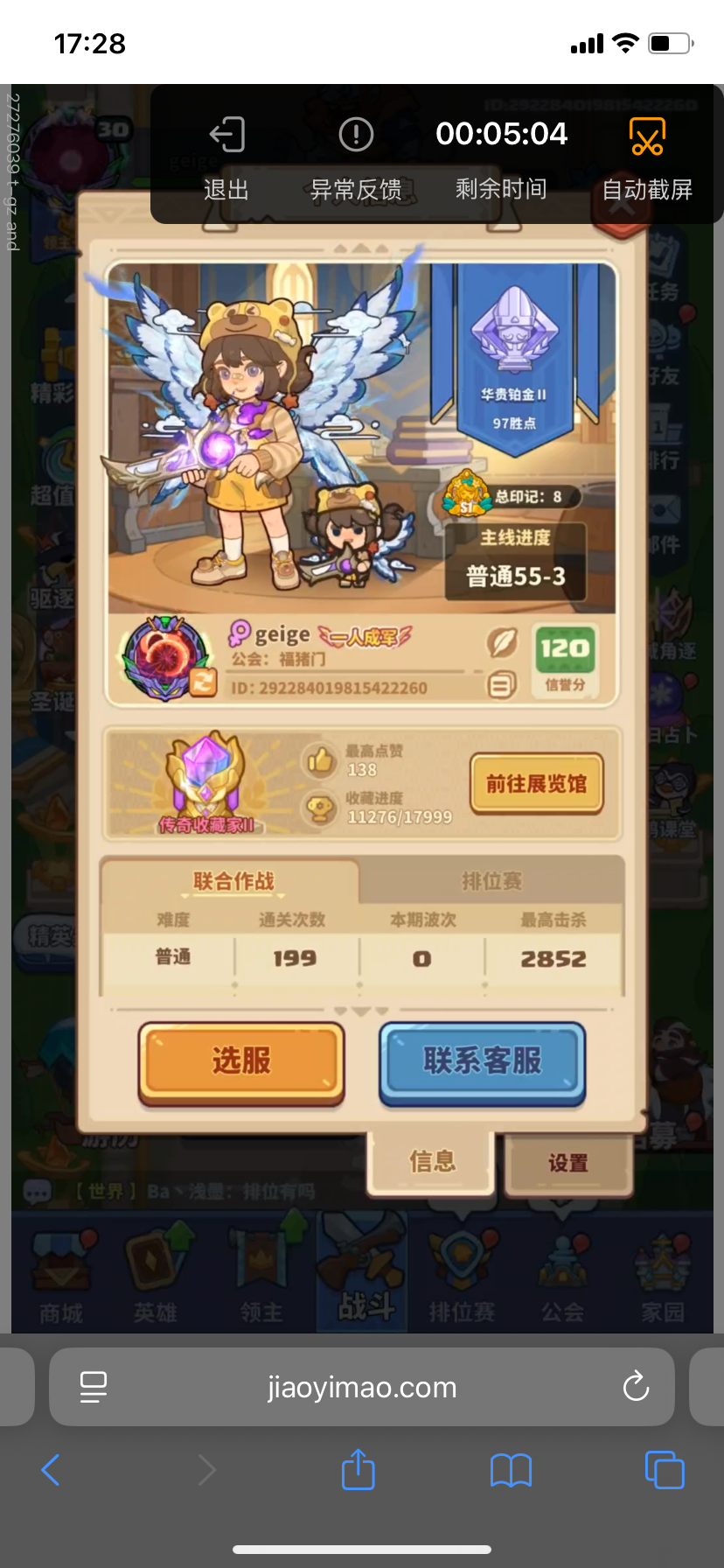The width and height of the screenshot is (724, 1568).
Task: Open the browser tabs overview
Action: pyautogui.click(x=664, y=1470)
